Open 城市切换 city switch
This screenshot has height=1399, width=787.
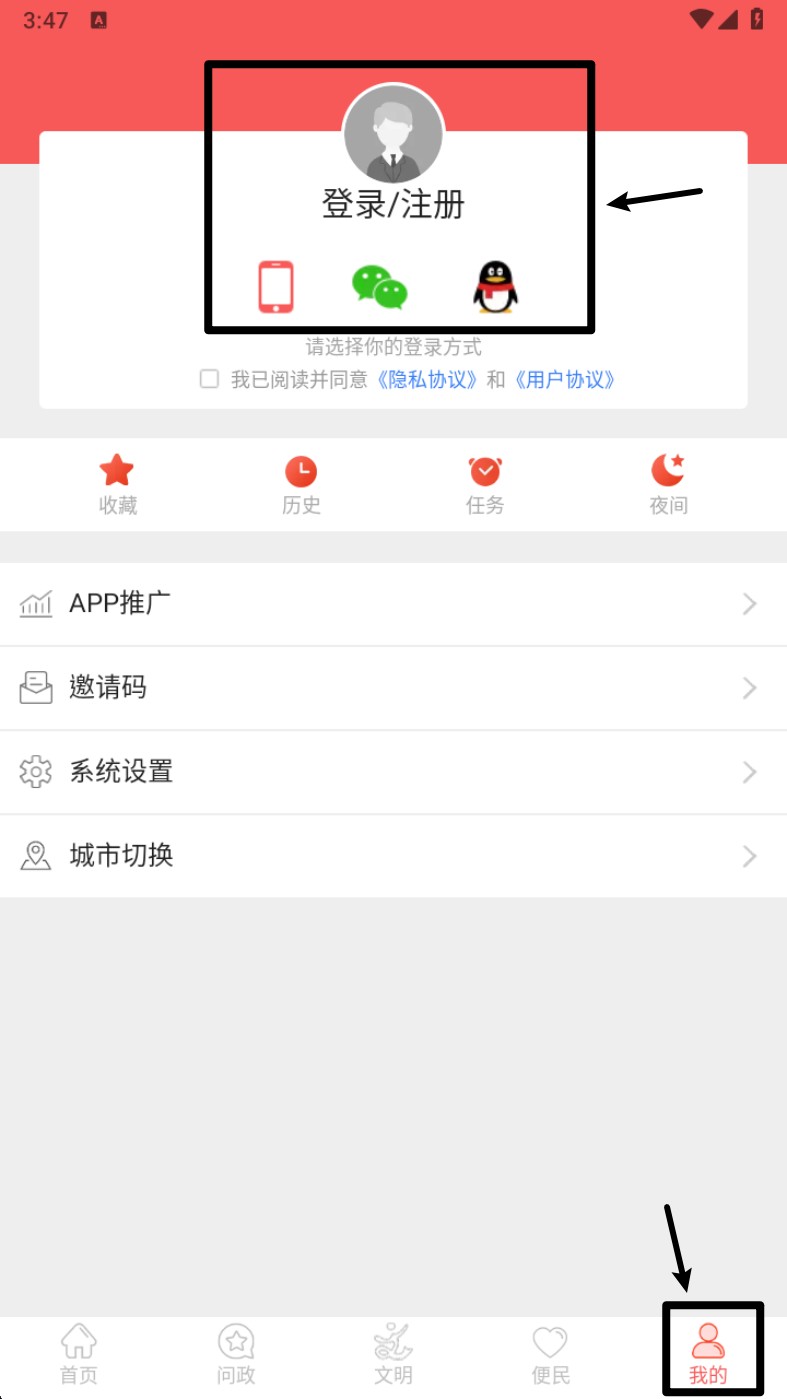pyautogui.click(x=393, y=856)
